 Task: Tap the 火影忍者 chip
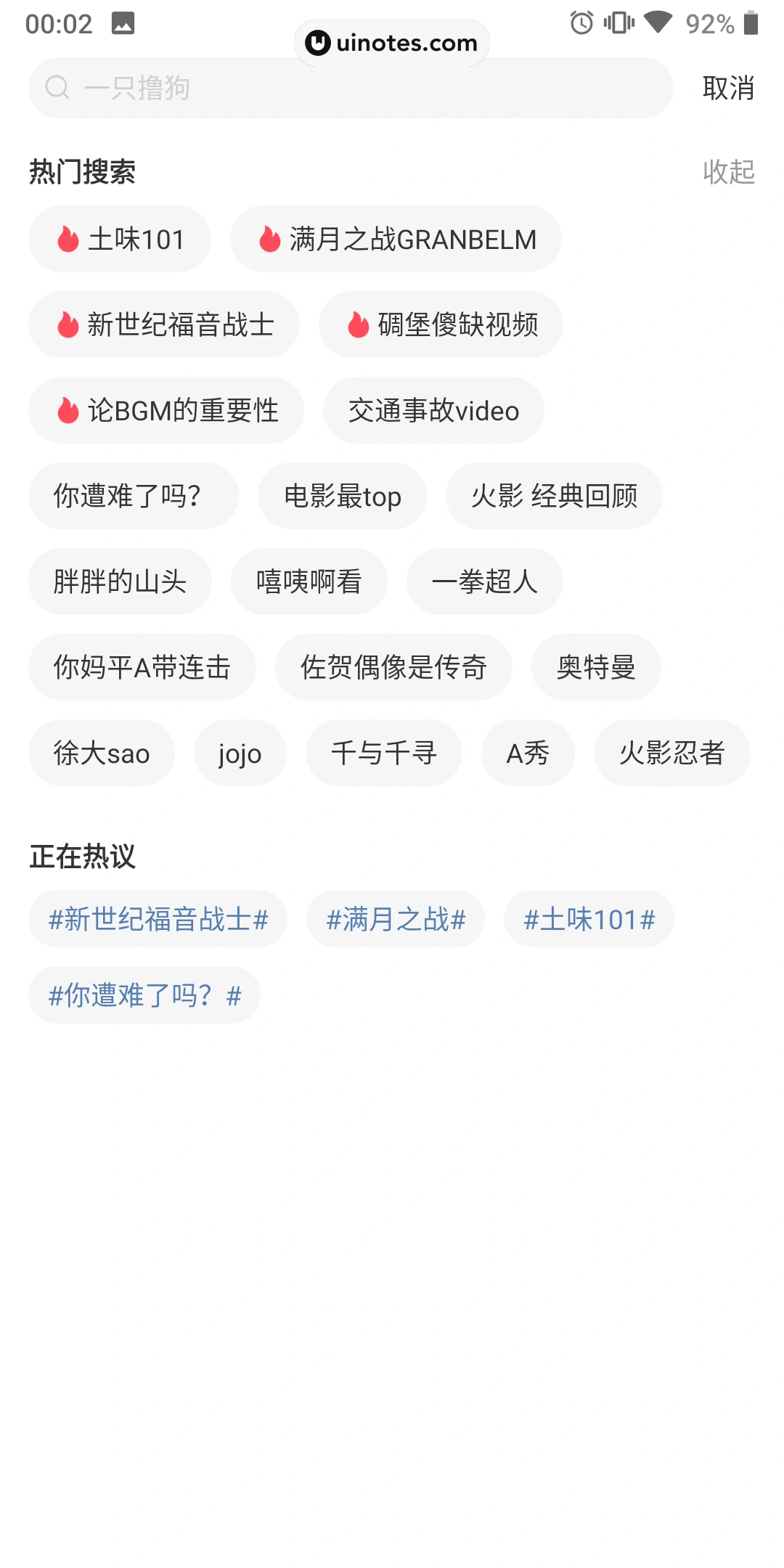pyautogui.click(x=671, y=753)
